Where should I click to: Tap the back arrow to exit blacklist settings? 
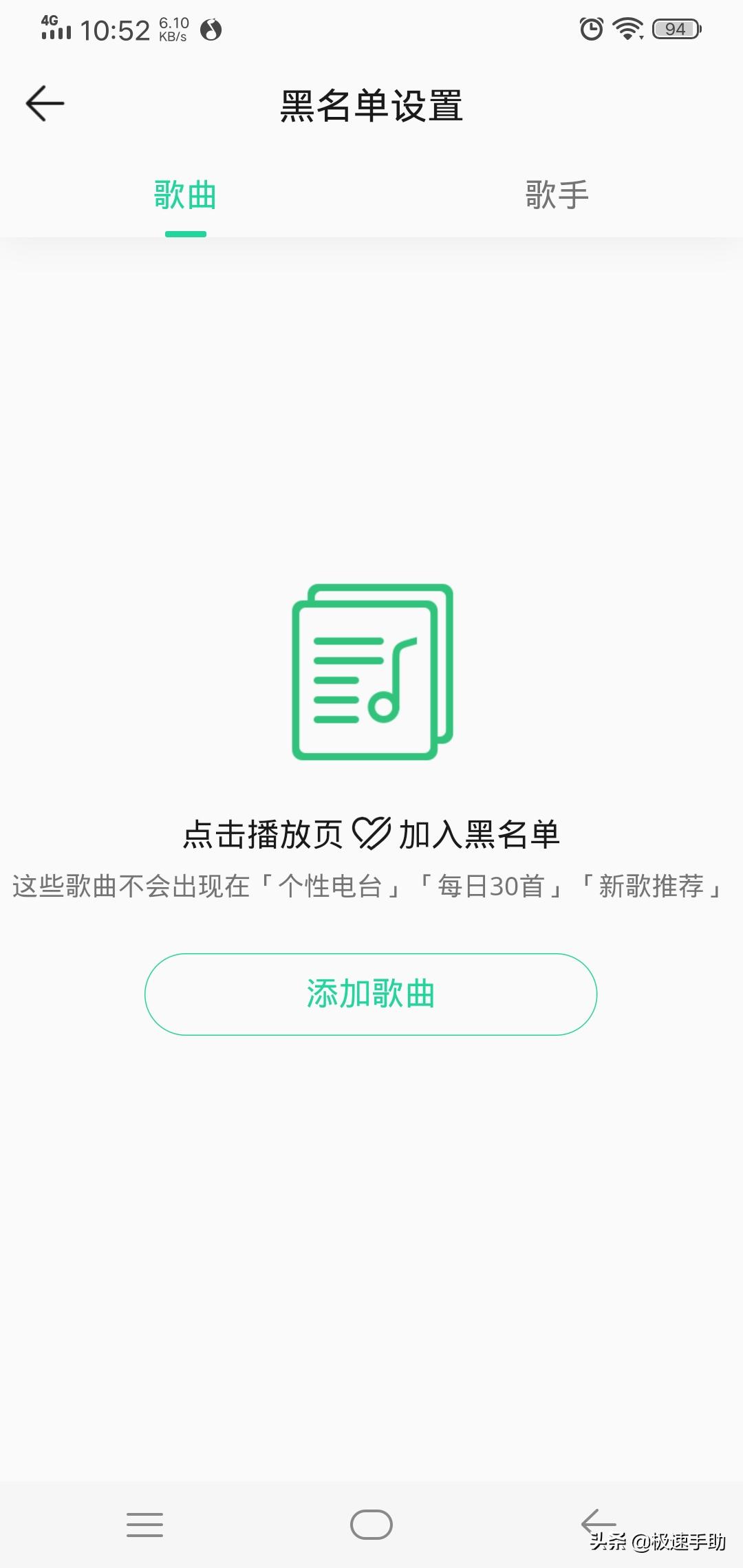43,102
